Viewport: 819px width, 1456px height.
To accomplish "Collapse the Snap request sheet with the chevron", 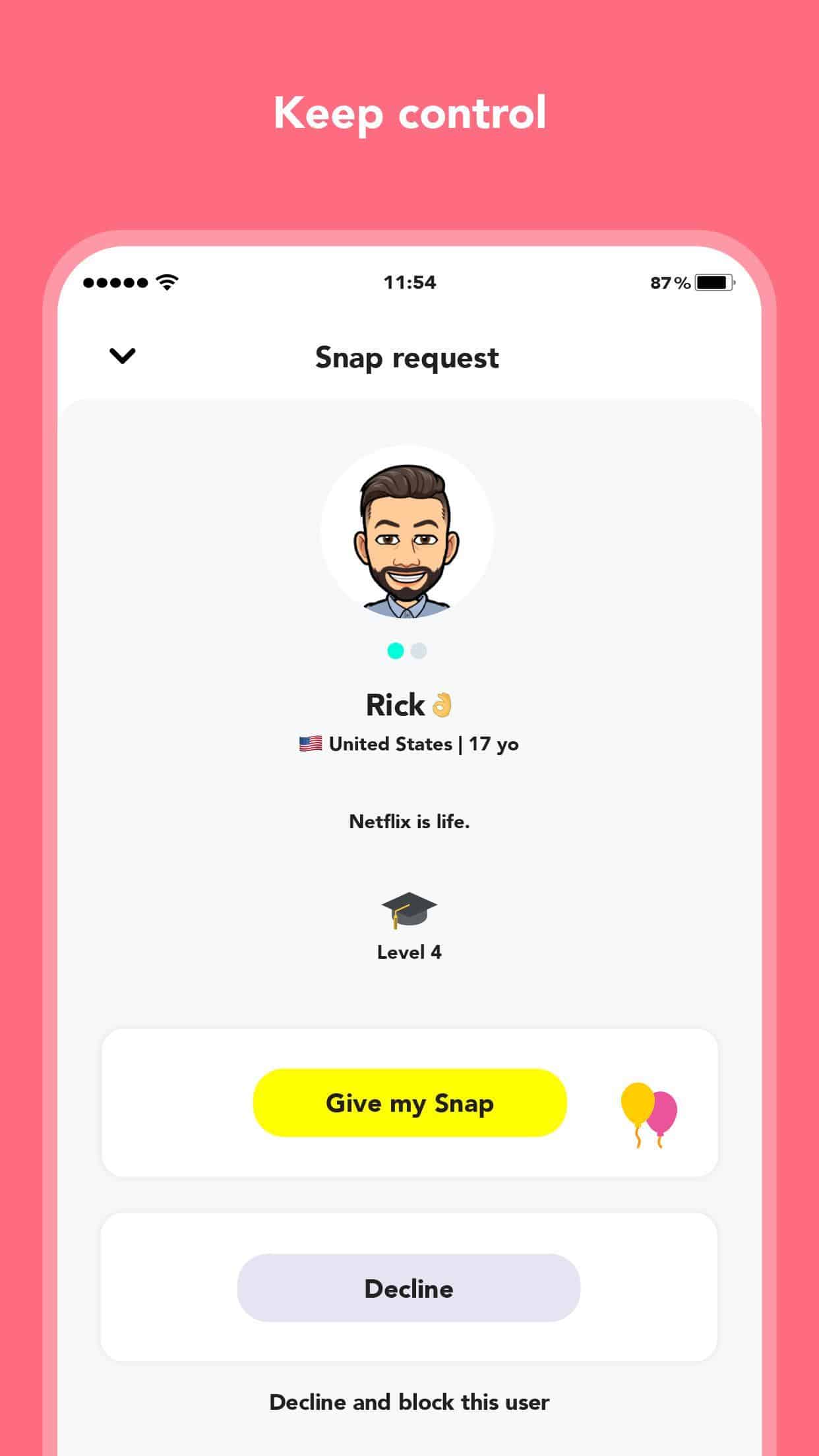I will (x=123, y=357).
